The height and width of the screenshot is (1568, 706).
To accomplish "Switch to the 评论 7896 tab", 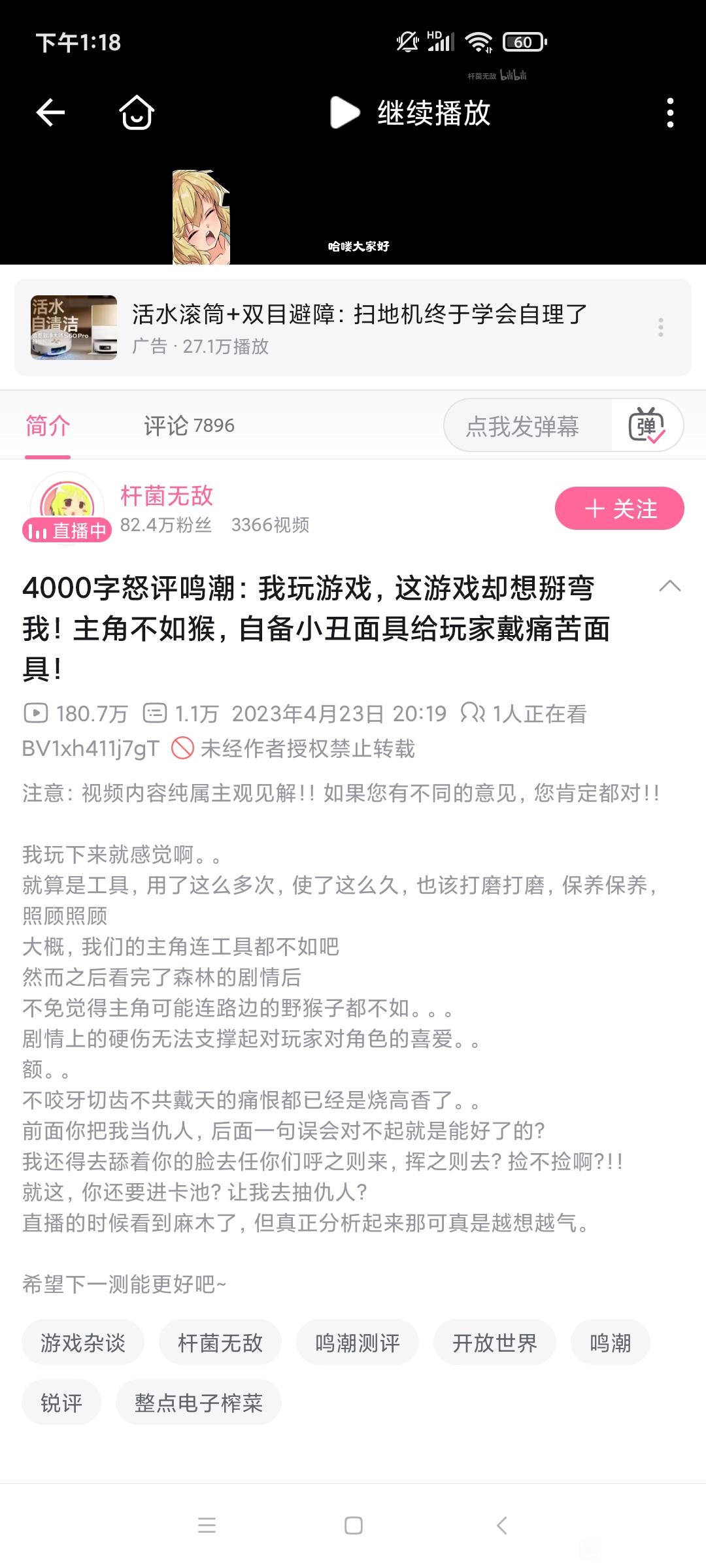I will point(189,426).
